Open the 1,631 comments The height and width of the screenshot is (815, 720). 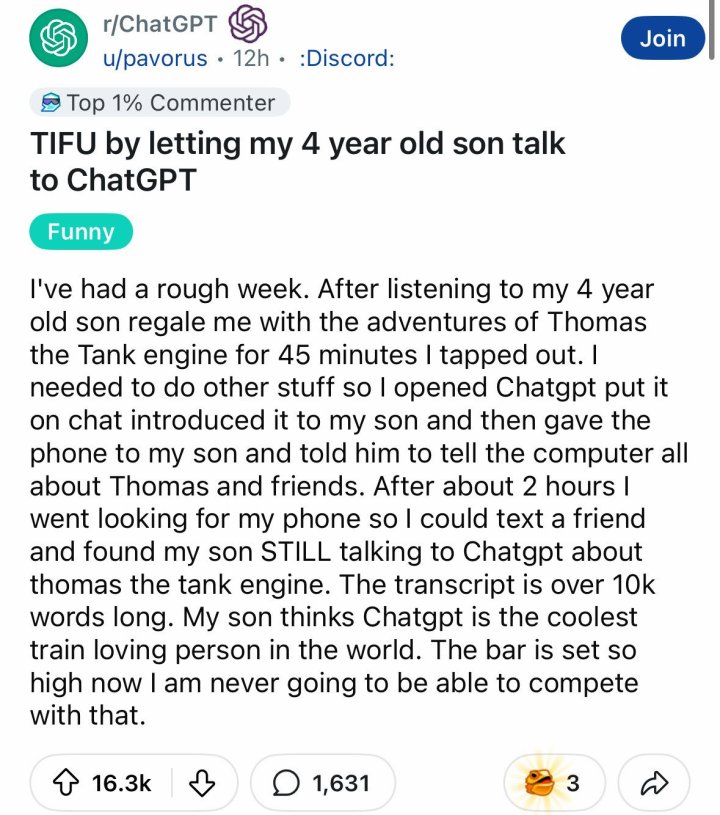pyautogui.click(x=322, y=783)
